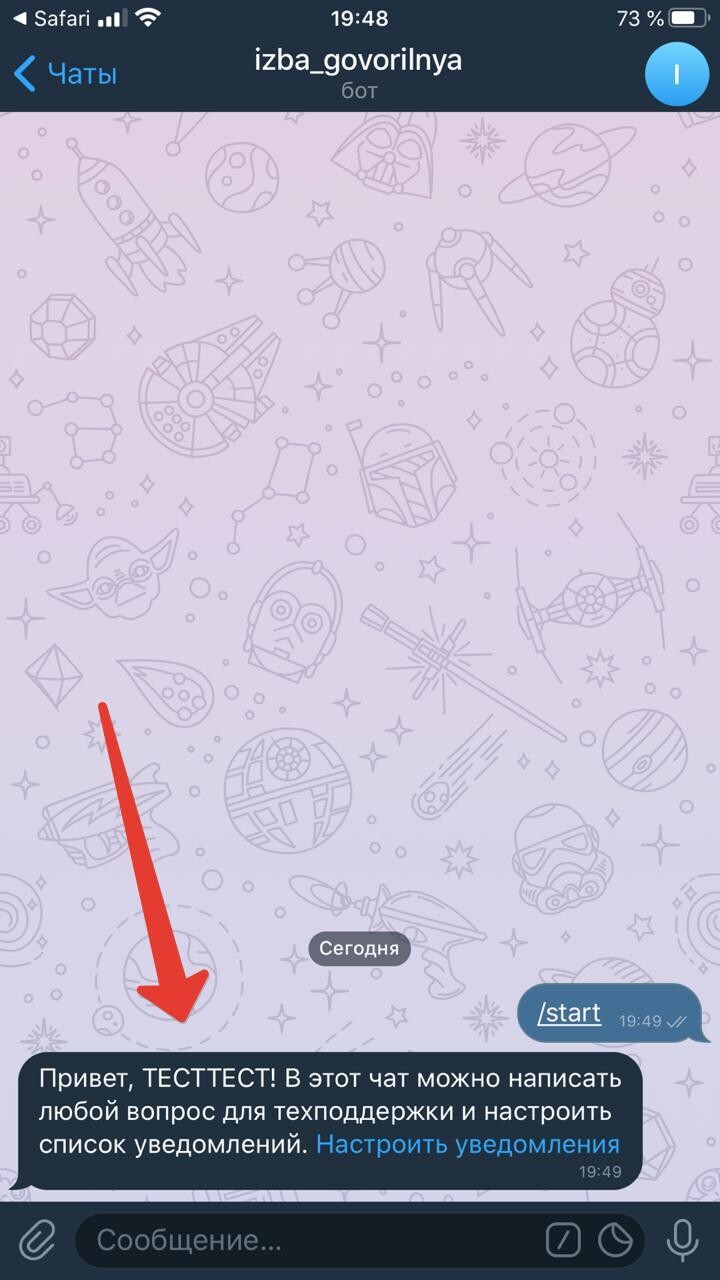The width and height of the screenshot is (720, 1280).
Task: Open the izba_govorilnya bot profile avatar
Action: (676, 74)
